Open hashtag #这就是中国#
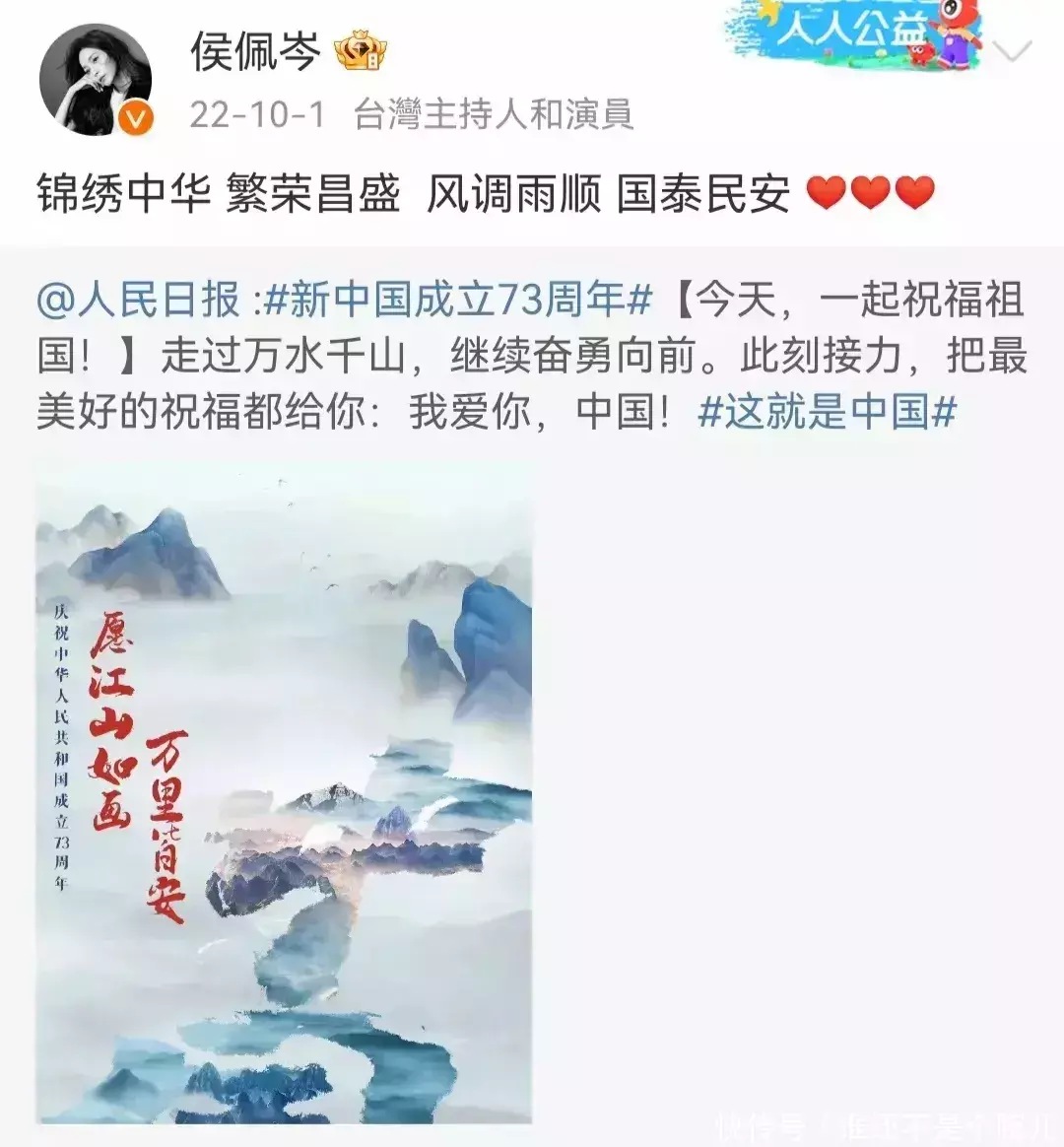 pyautogui.click(x=827, y=412)
